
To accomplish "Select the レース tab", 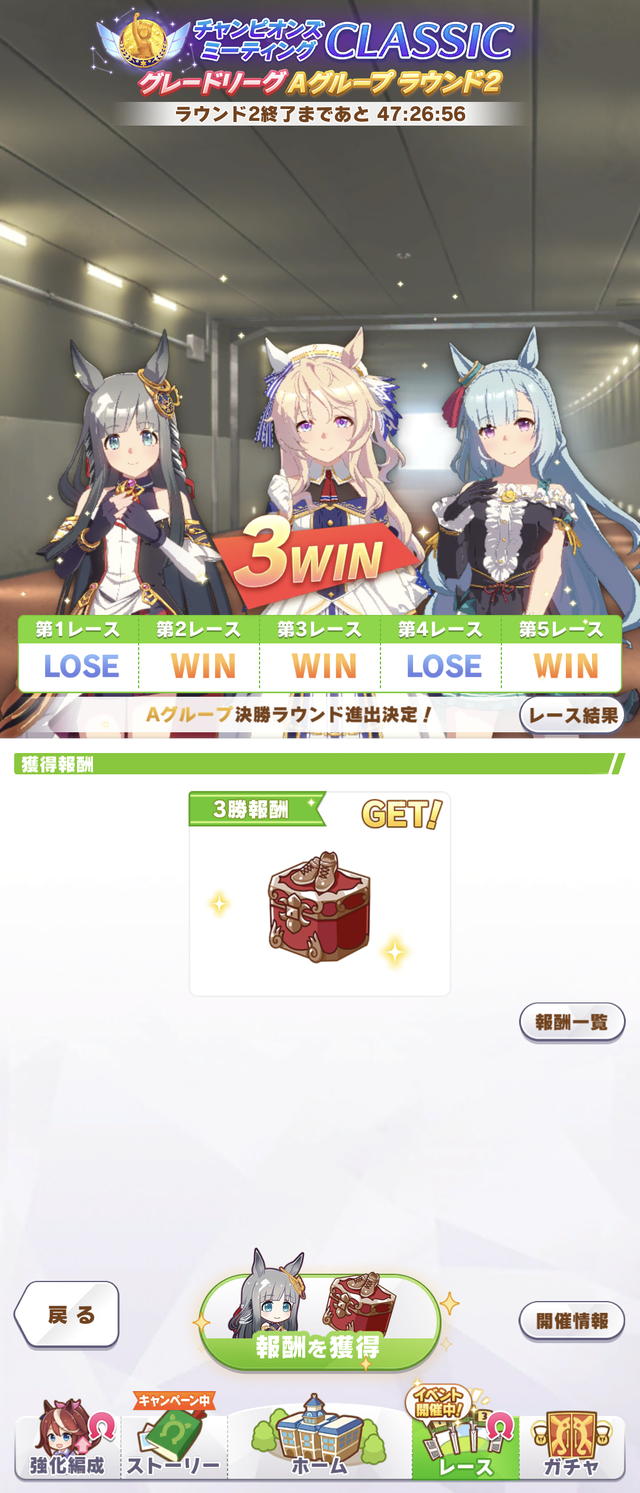I will [x=466, y=1442].
